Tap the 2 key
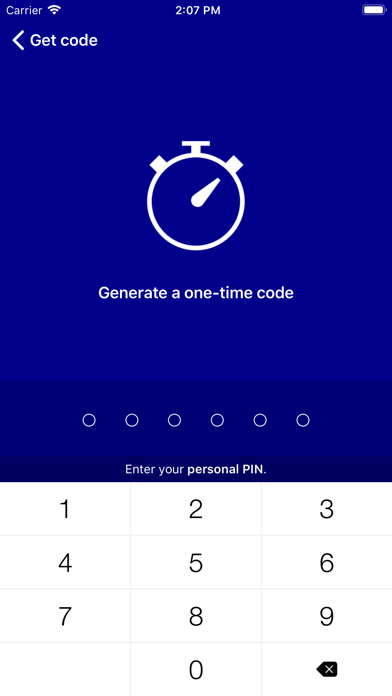Viewport: 392px width, 696px height. pyautogui.click(x=196, y=509)
